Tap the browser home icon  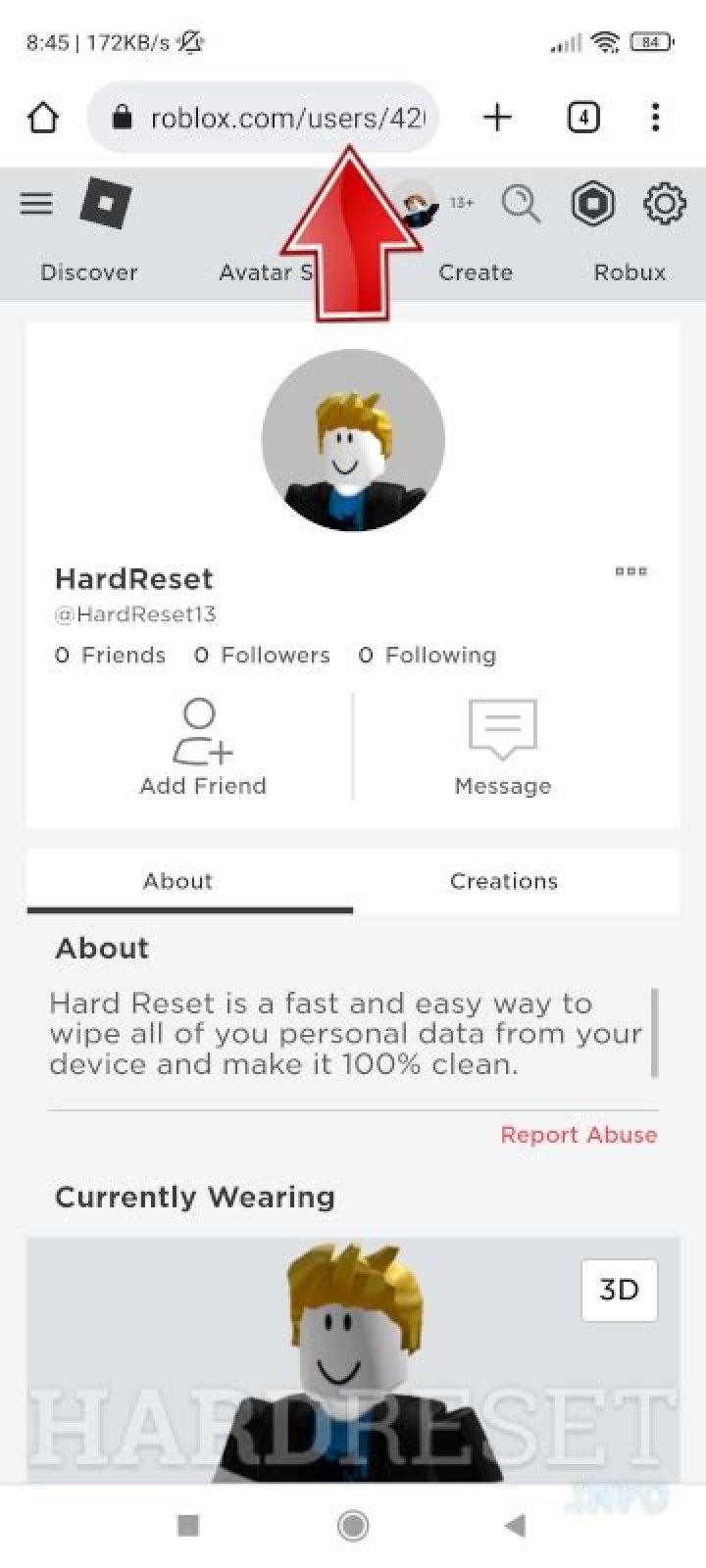point(43,119)
